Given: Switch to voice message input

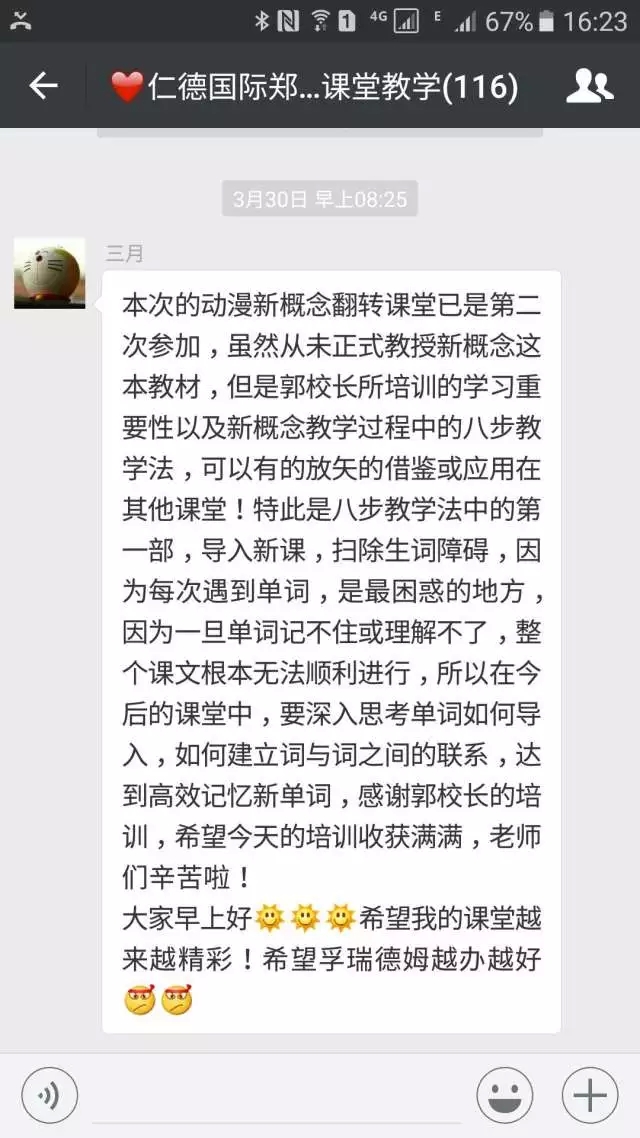Looking at the screenshot, I should [x=49, y=1095].
